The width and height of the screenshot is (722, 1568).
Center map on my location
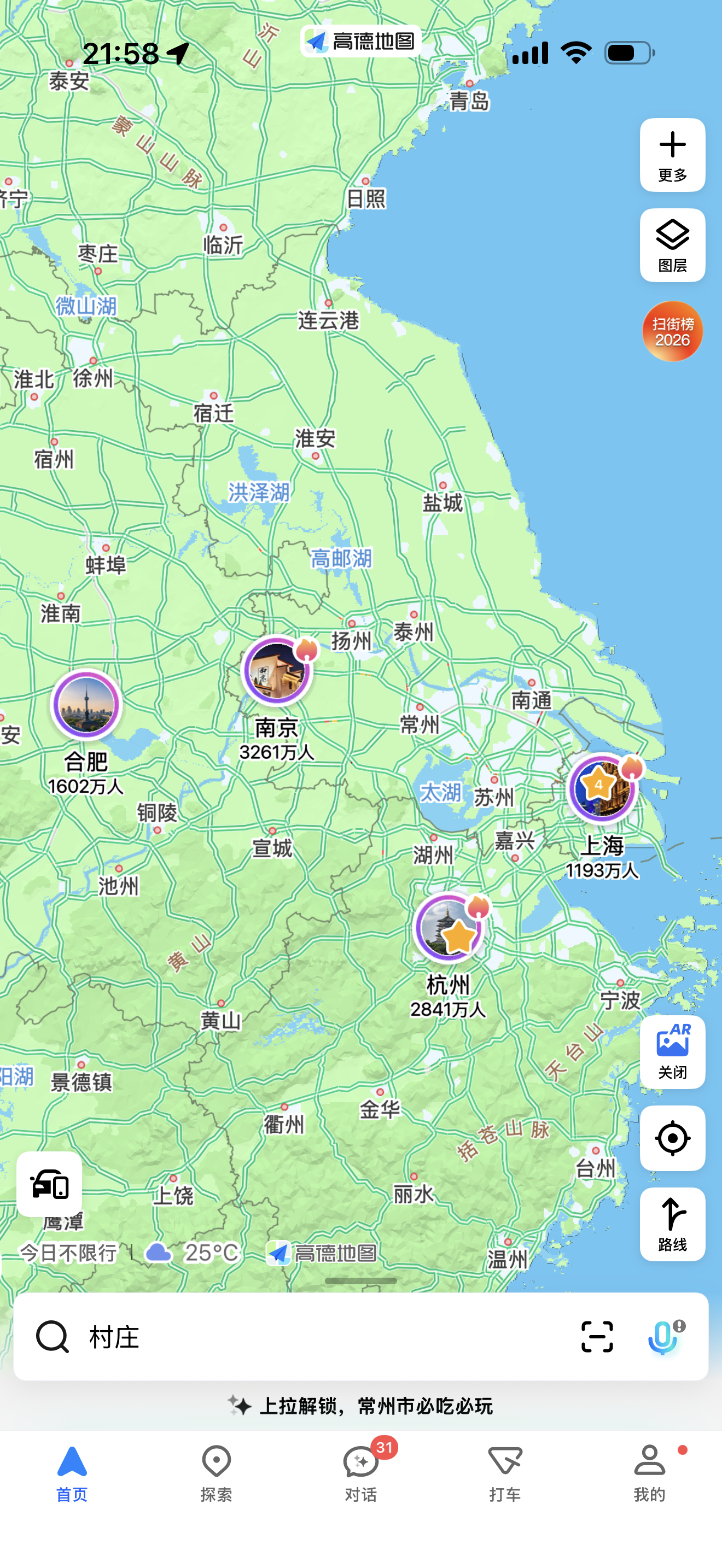(672, 1138)
